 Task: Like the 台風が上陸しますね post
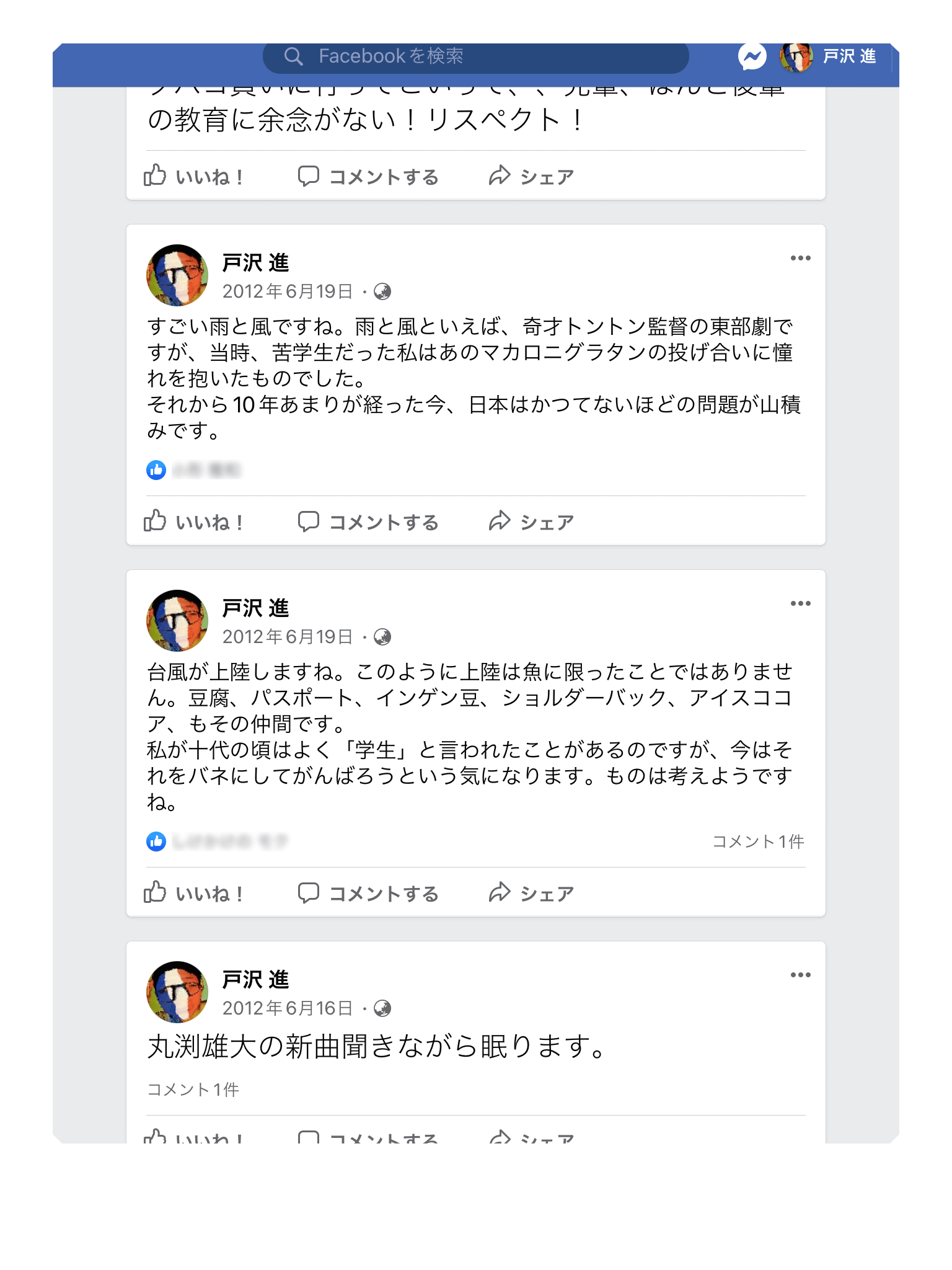coord(193,894)
